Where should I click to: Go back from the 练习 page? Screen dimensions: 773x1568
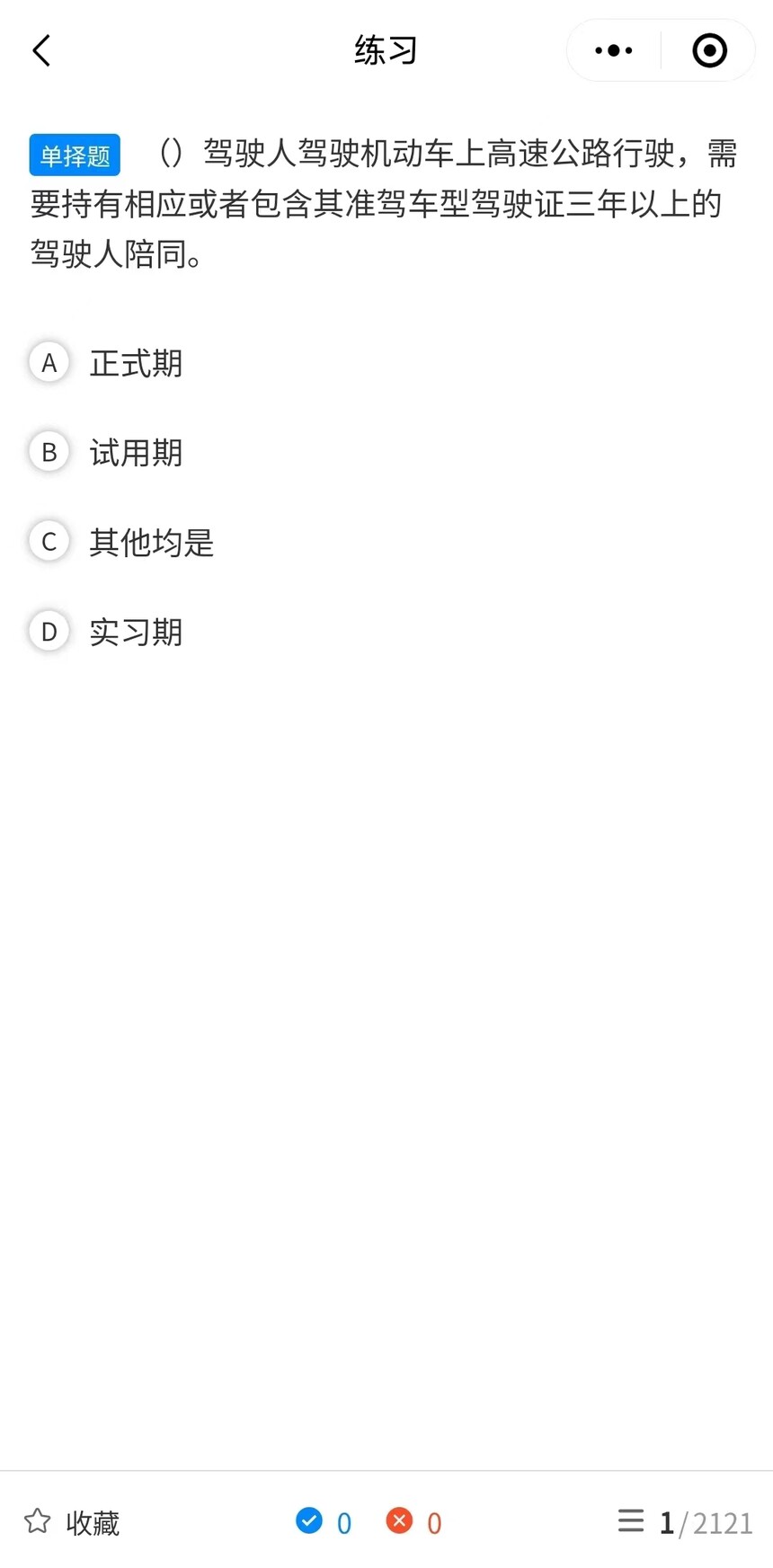[41, 51]
